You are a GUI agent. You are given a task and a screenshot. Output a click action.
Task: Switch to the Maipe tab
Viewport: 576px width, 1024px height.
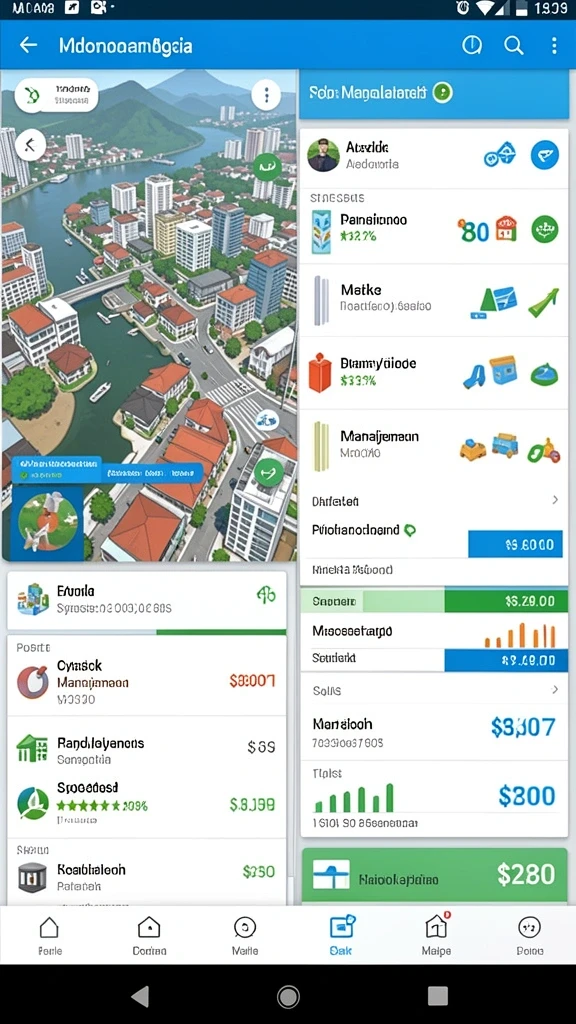coord(436,935)
